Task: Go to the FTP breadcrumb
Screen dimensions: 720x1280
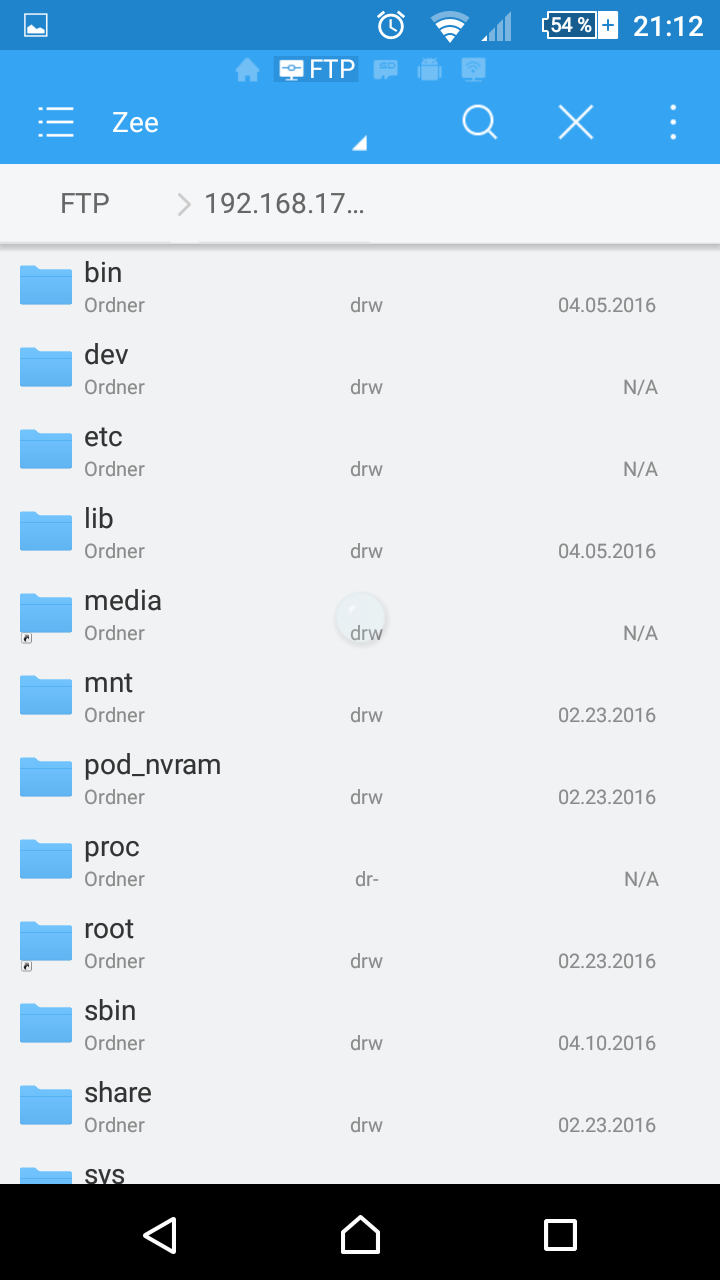Action: (85, 204)
